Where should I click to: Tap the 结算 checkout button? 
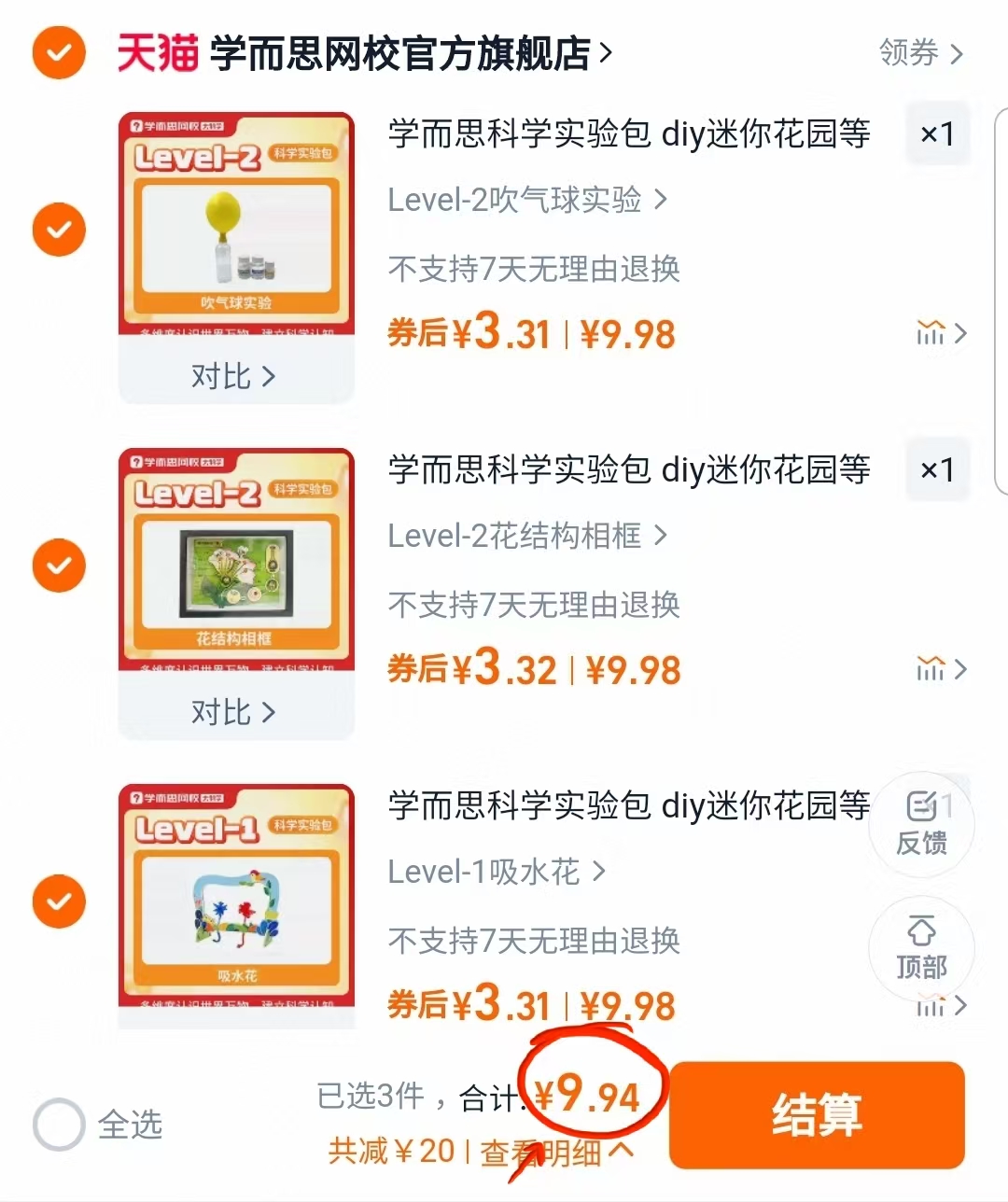[x=816, y=1114]
